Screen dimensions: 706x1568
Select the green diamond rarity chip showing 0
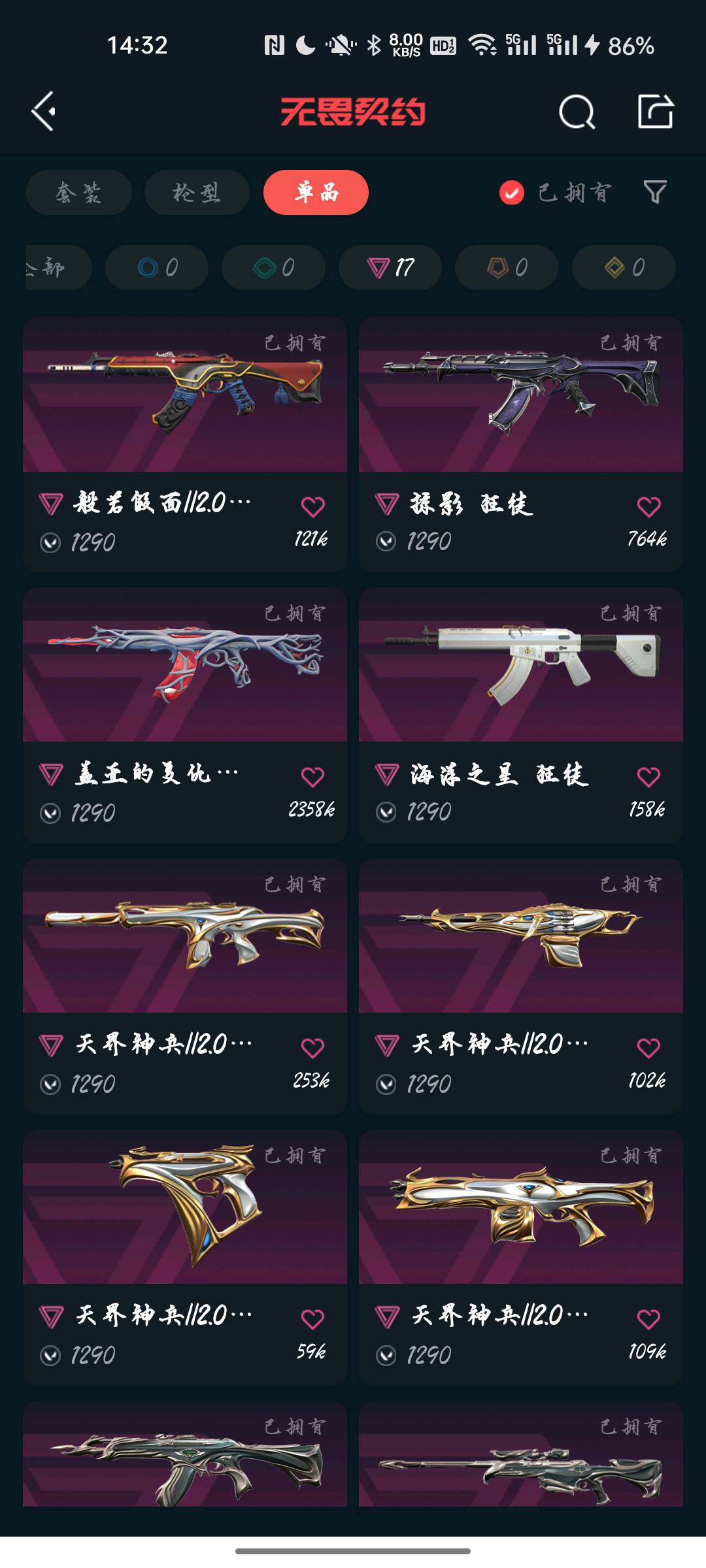(273, 267)
